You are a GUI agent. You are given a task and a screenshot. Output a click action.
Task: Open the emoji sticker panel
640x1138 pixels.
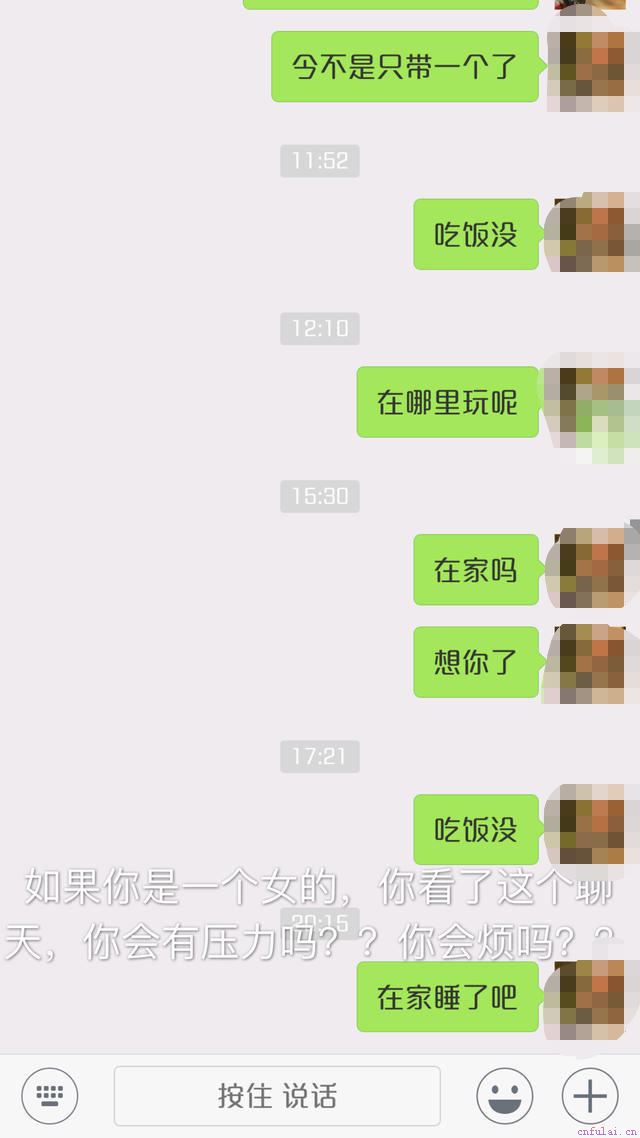[x=504, y=1096]
